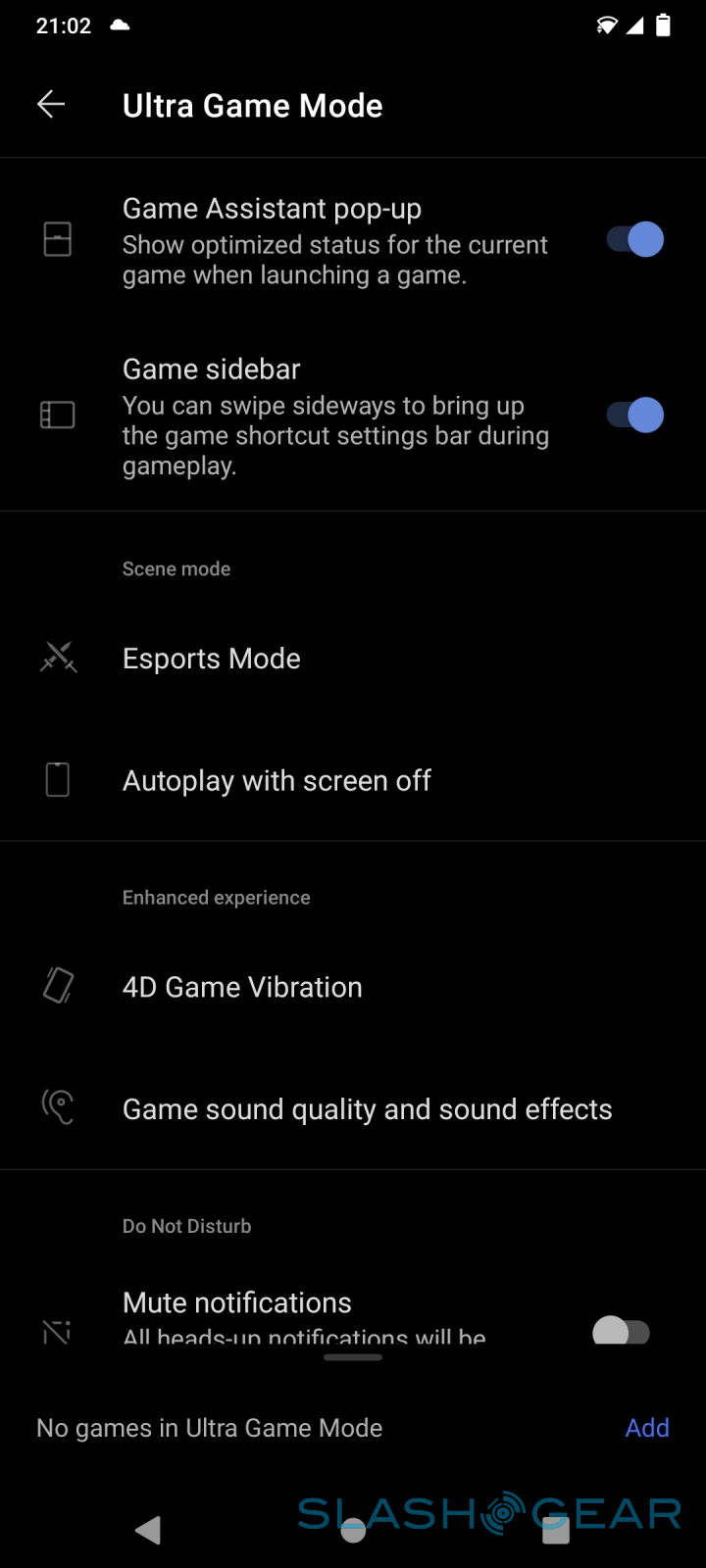
Task: Go back from Ultra Game Mode
Action: coord(51,105)
